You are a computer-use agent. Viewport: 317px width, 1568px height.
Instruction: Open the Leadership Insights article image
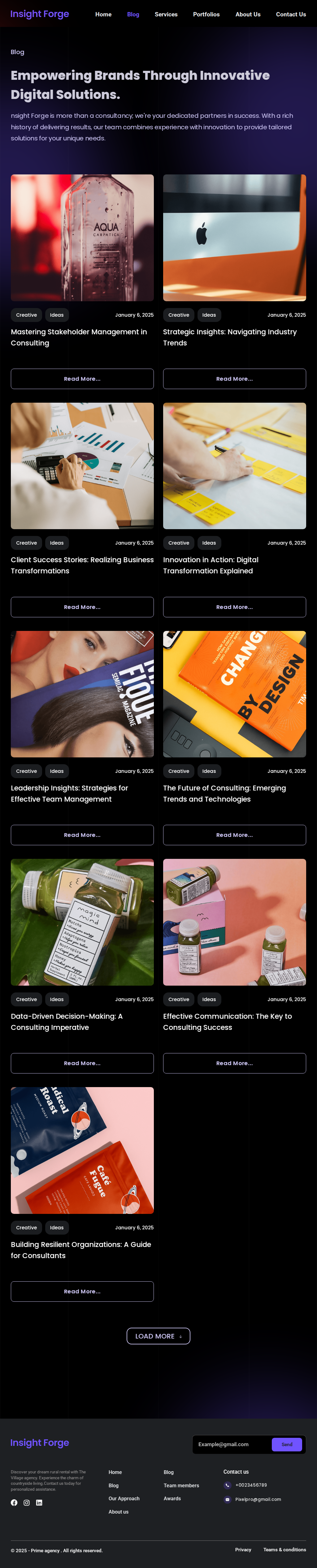[82, 694]
